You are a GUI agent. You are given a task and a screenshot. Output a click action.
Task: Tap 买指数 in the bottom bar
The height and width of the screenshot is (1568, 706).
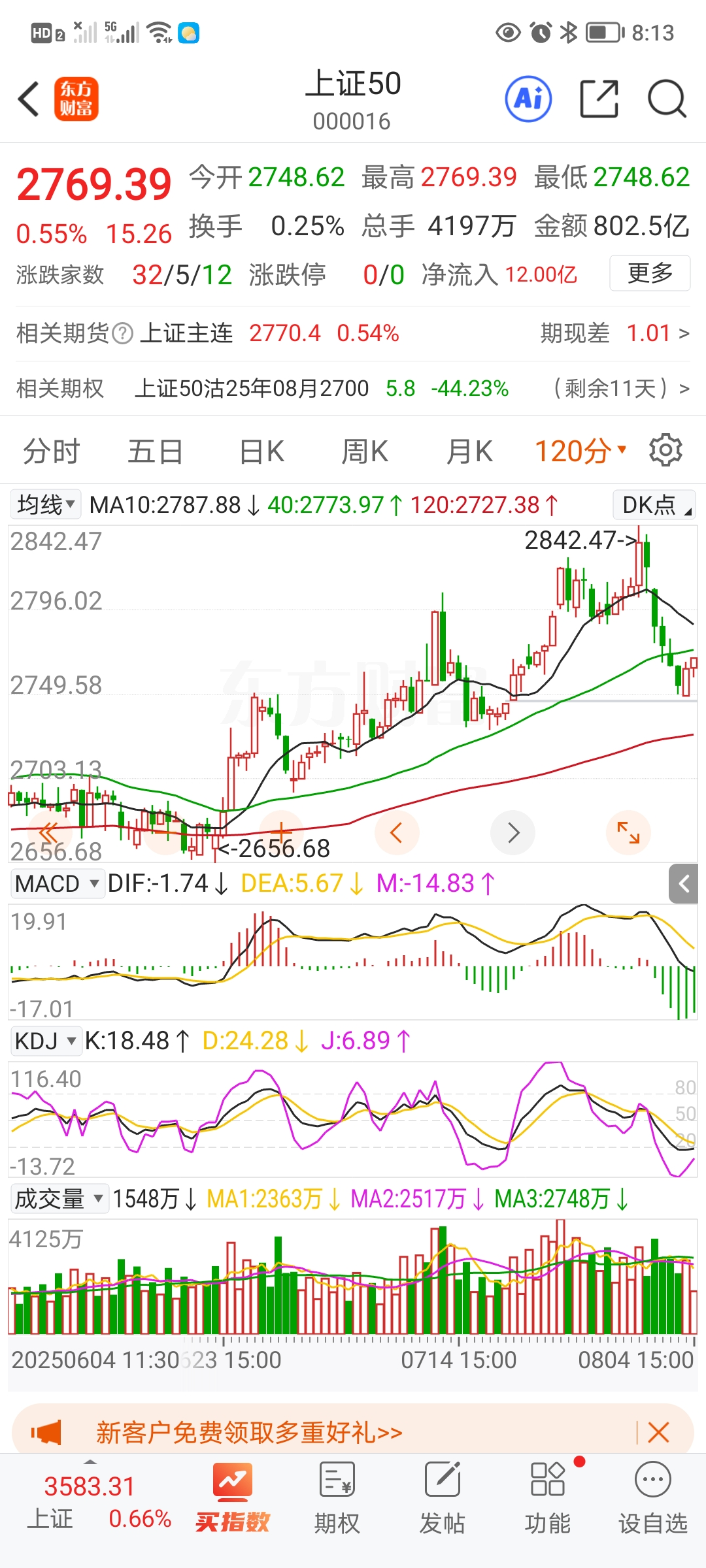click(232, 1497)
